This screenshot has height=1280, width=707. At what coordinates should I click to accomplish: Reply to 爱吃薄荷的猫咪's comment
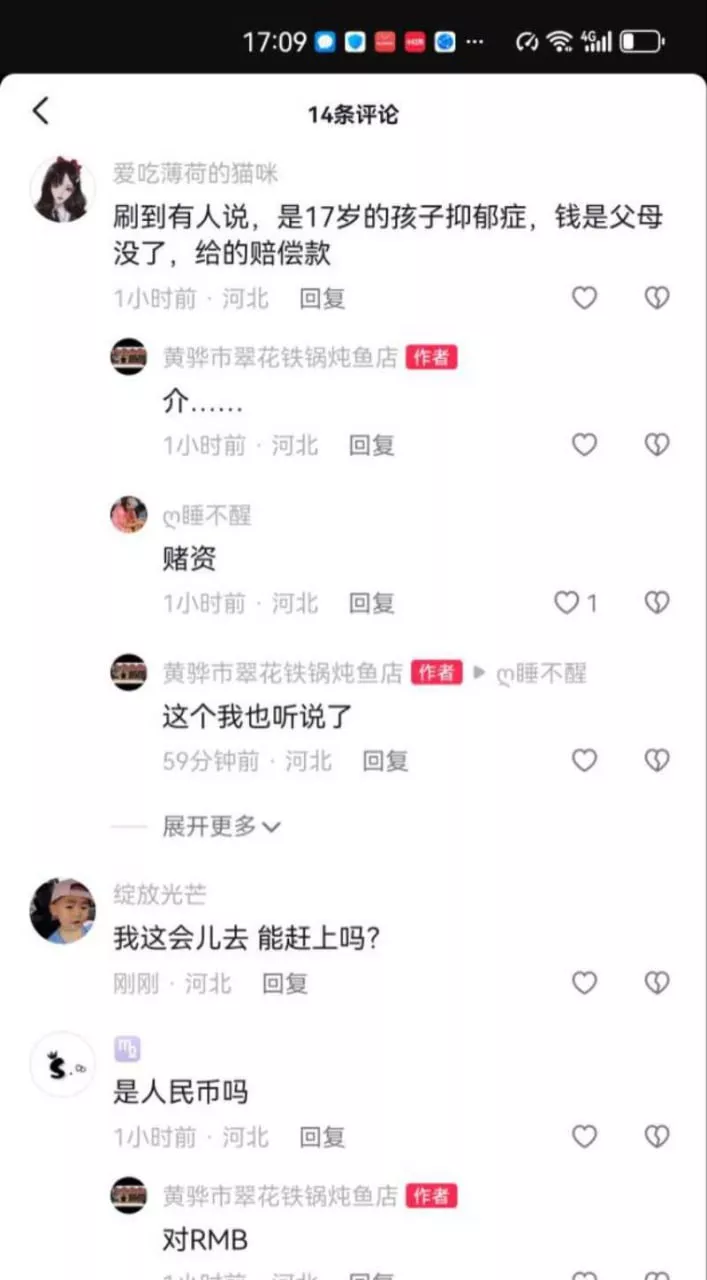[x=322, y=298]
